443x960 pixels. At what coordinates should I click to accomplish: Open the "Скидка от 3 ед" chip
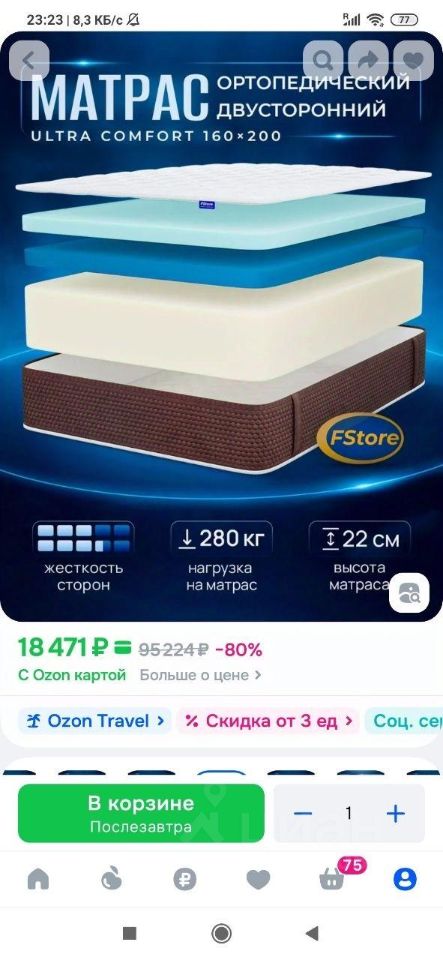point(269,721)
